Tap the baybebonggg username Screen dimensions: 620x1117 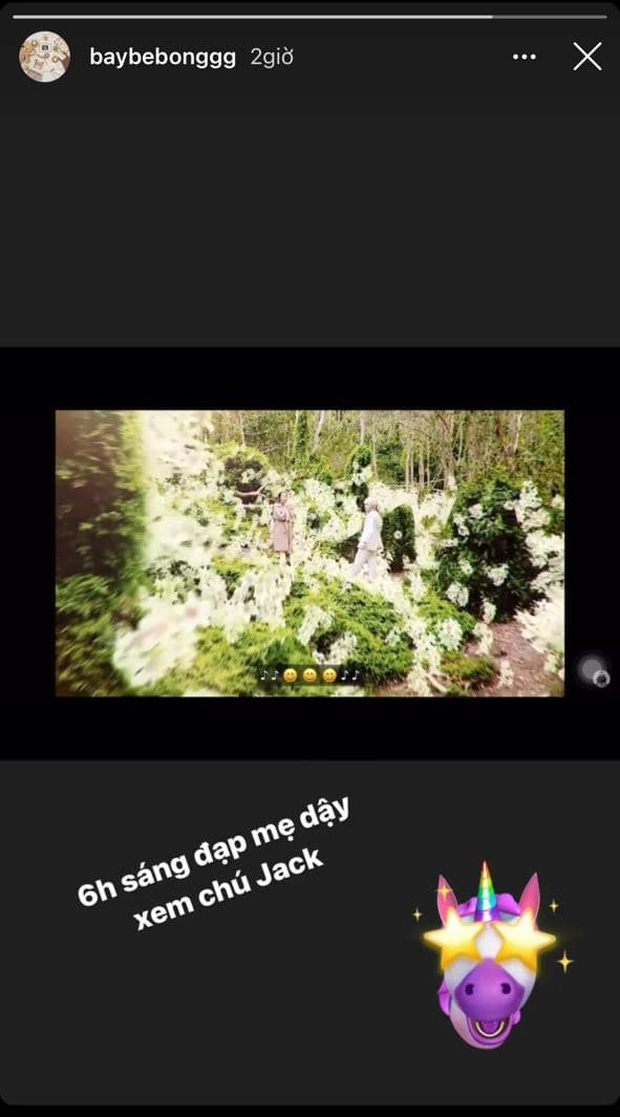(162, 57)
